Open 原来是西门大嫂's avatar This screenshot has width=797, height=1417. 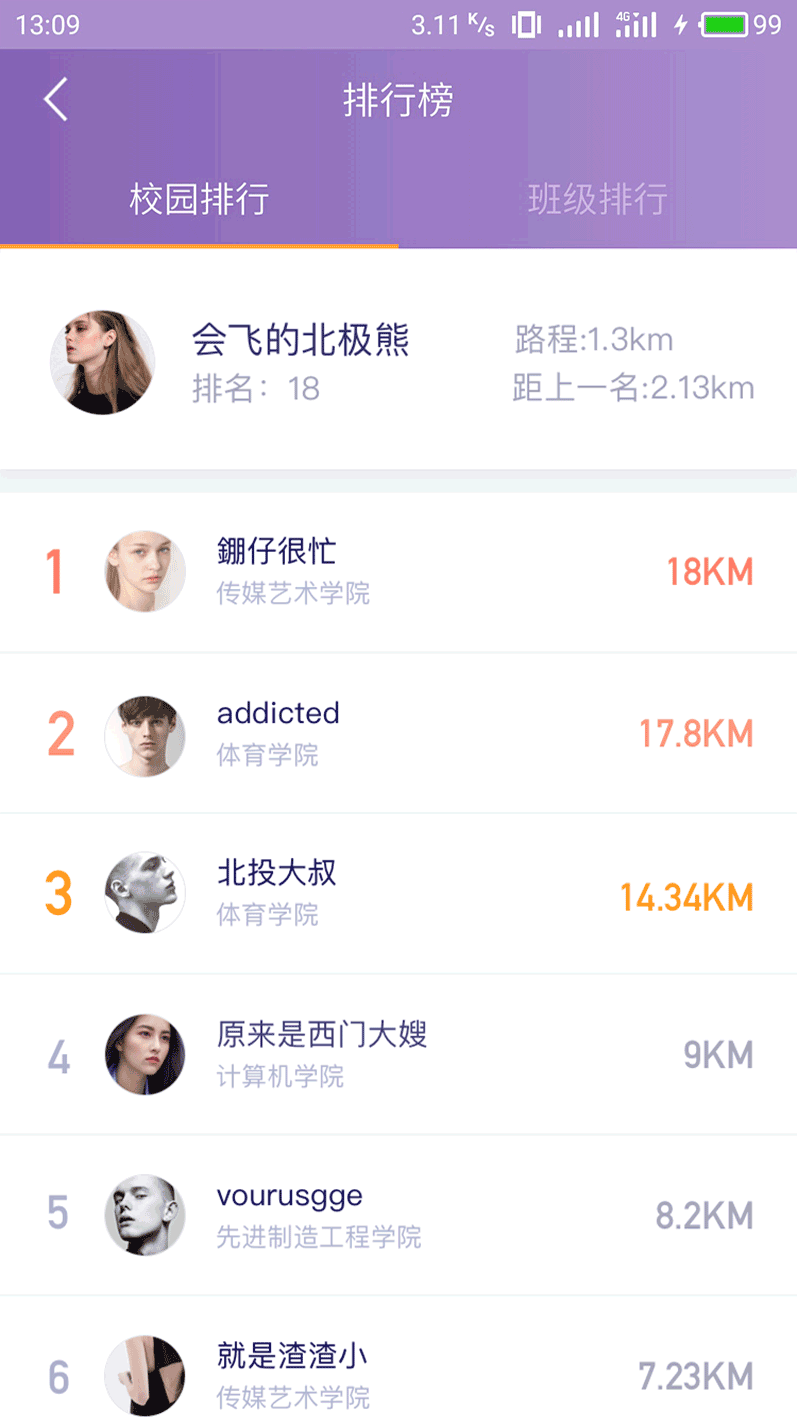145,1055
